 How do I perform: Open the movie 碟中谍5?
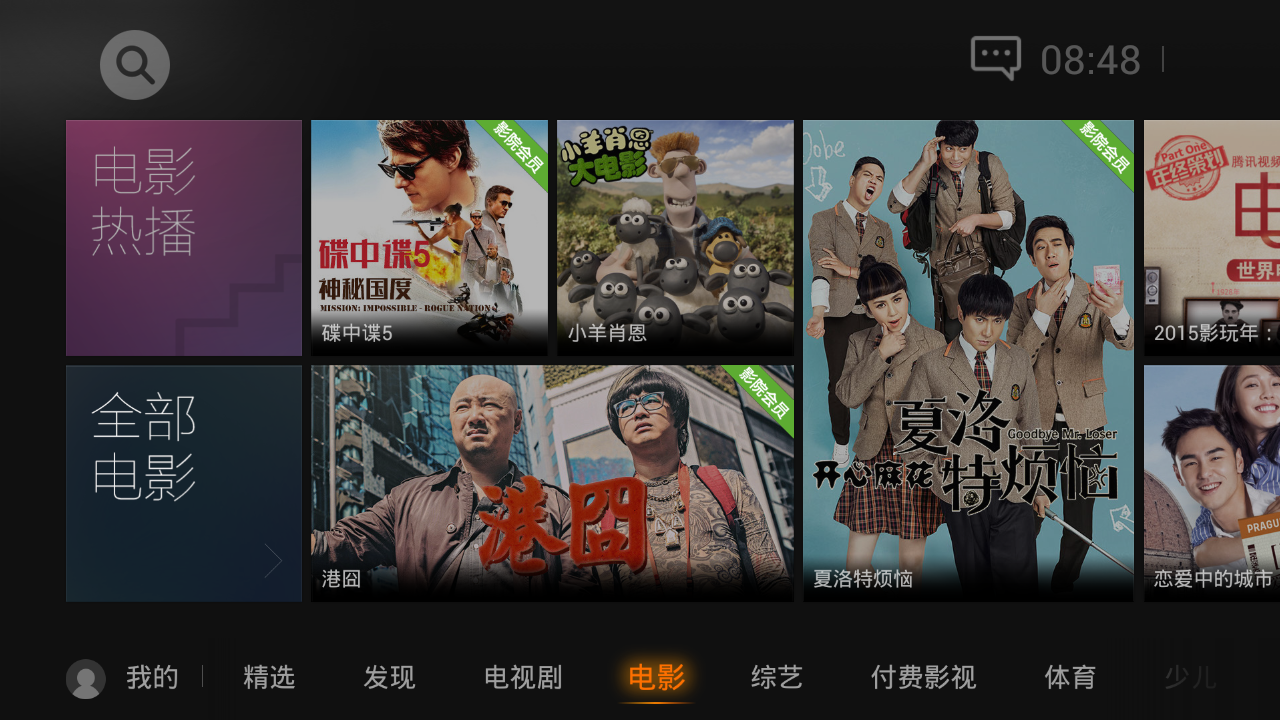pyautogui.click(x=429, y=238)
